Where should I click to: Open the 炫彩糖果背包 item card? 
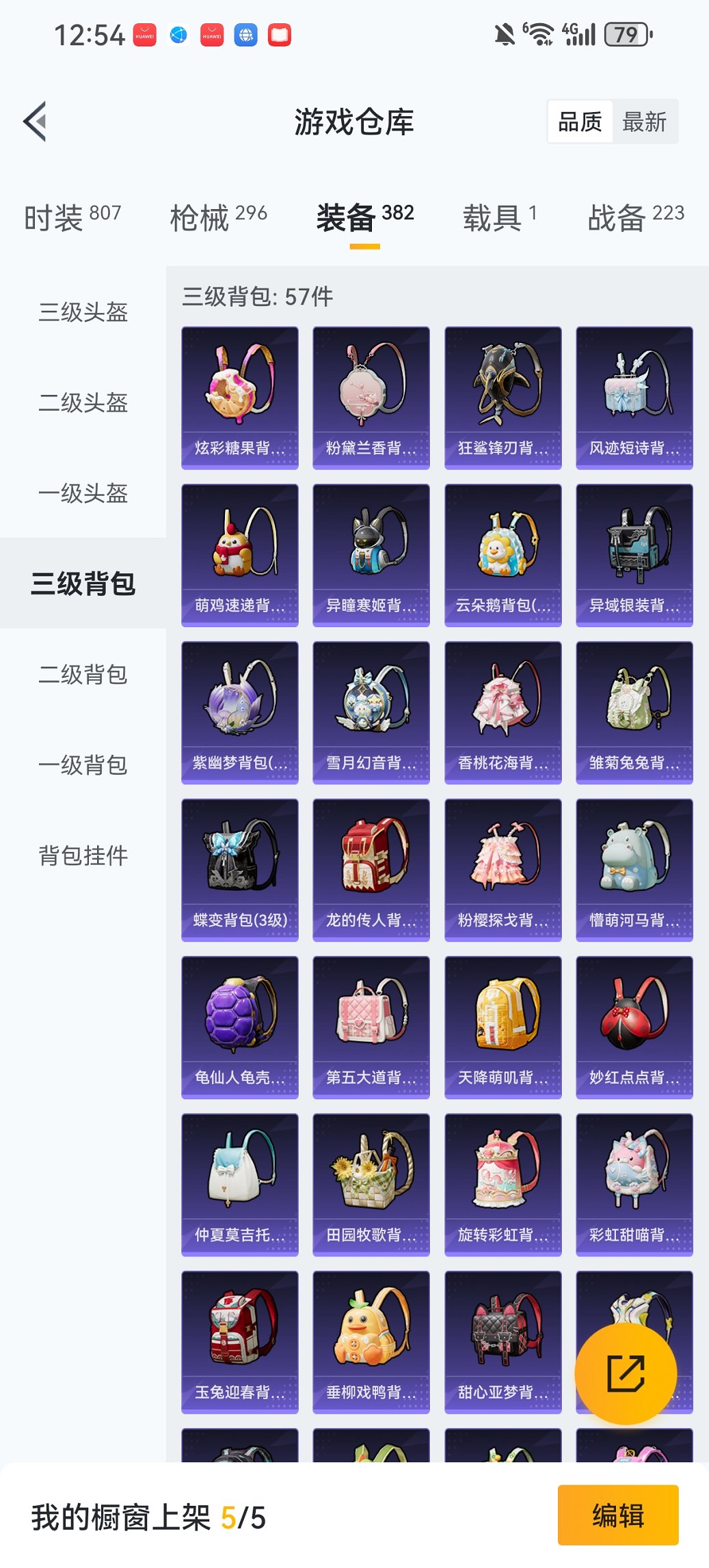pyautogui.click(x=239, y=396)
